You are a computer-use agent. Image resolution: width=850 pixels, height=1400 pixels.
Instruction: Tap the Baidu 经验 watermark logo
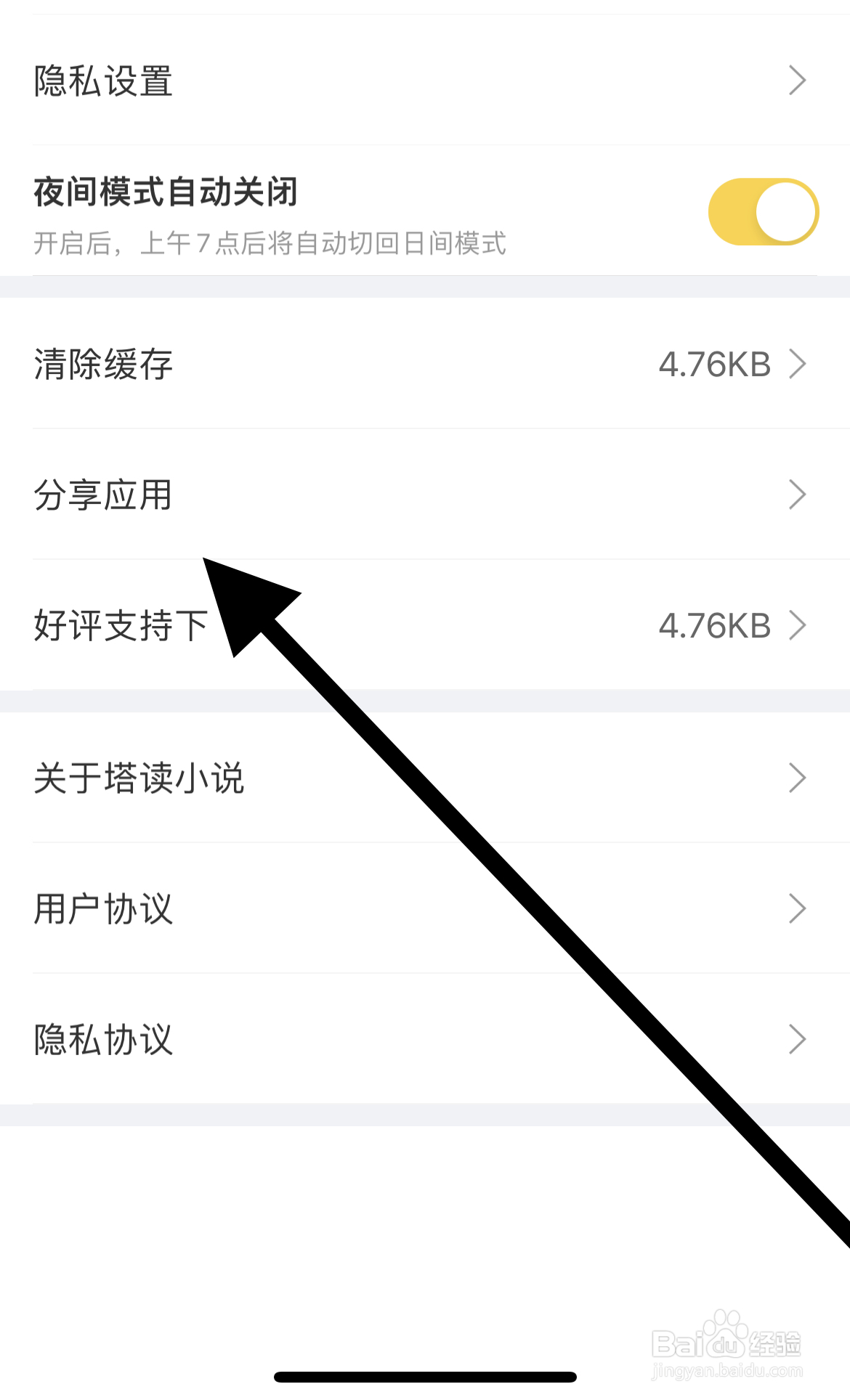pos(726,1341)
